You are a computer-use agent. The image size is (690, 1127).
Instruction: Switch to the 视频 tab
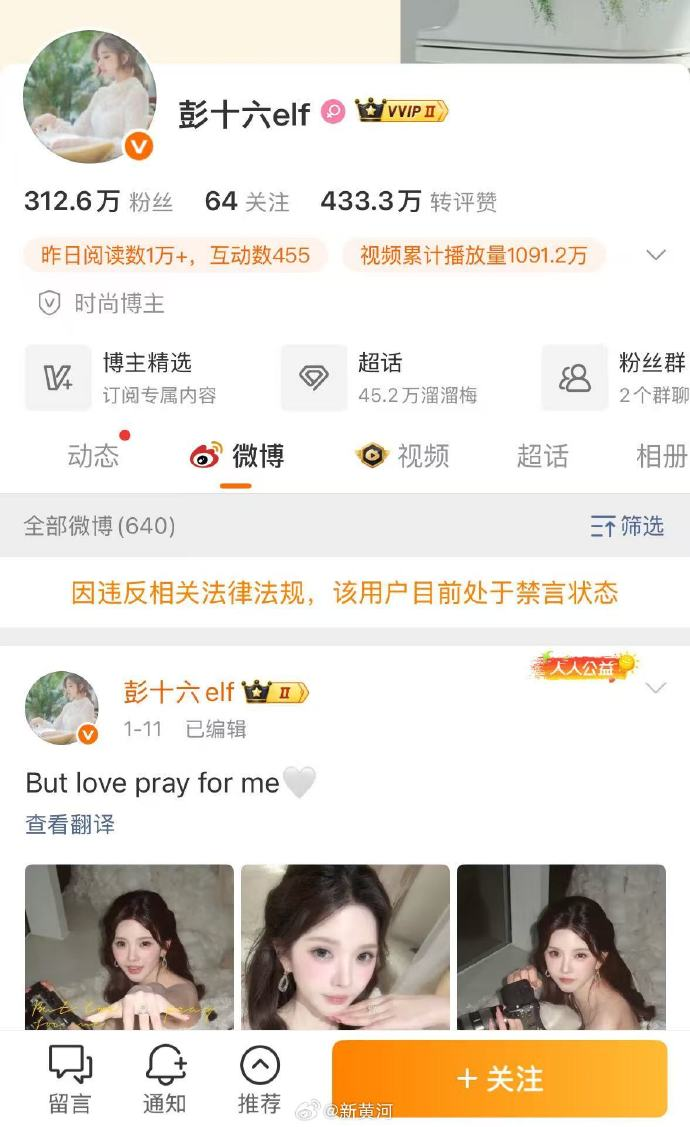(405, 457)
